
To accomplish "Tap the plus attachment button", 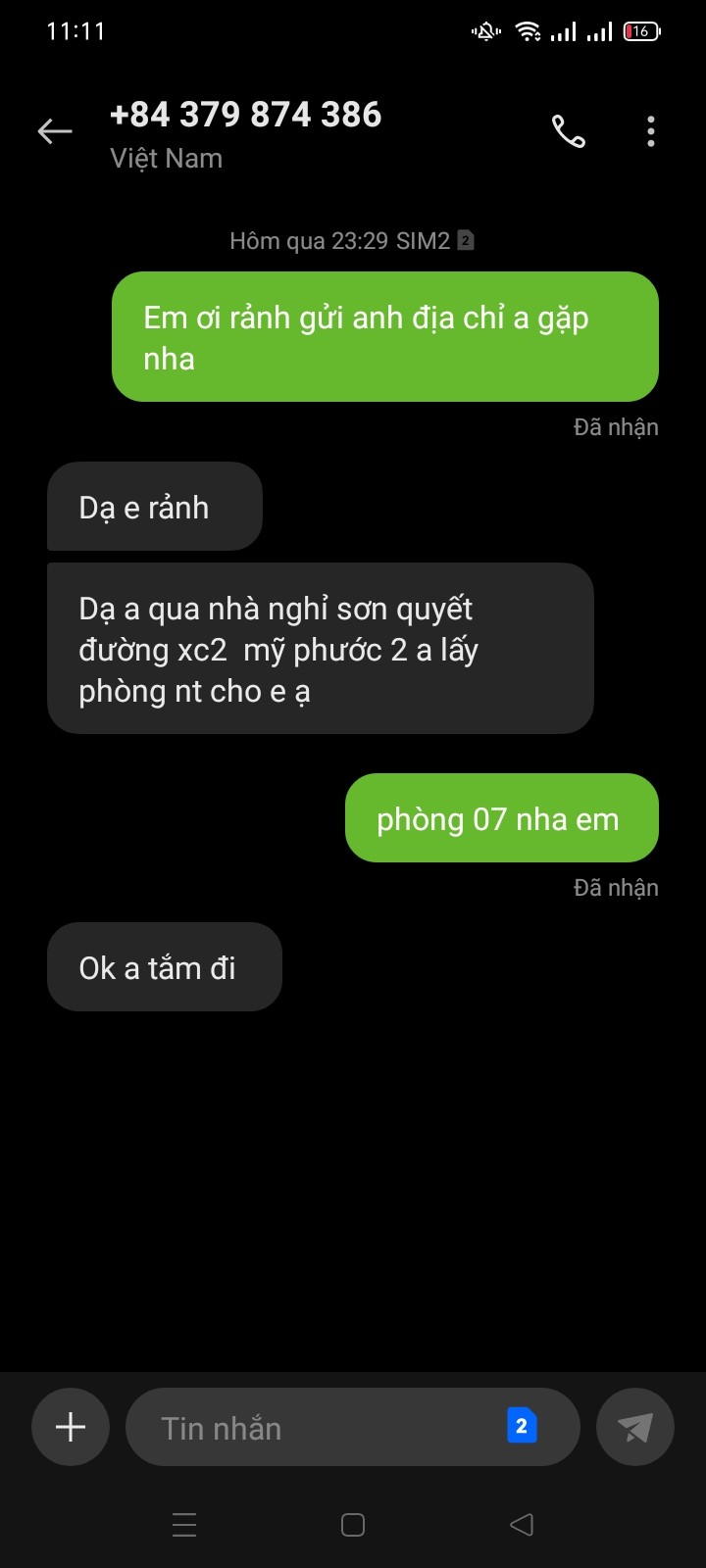I will (71, 1427).
